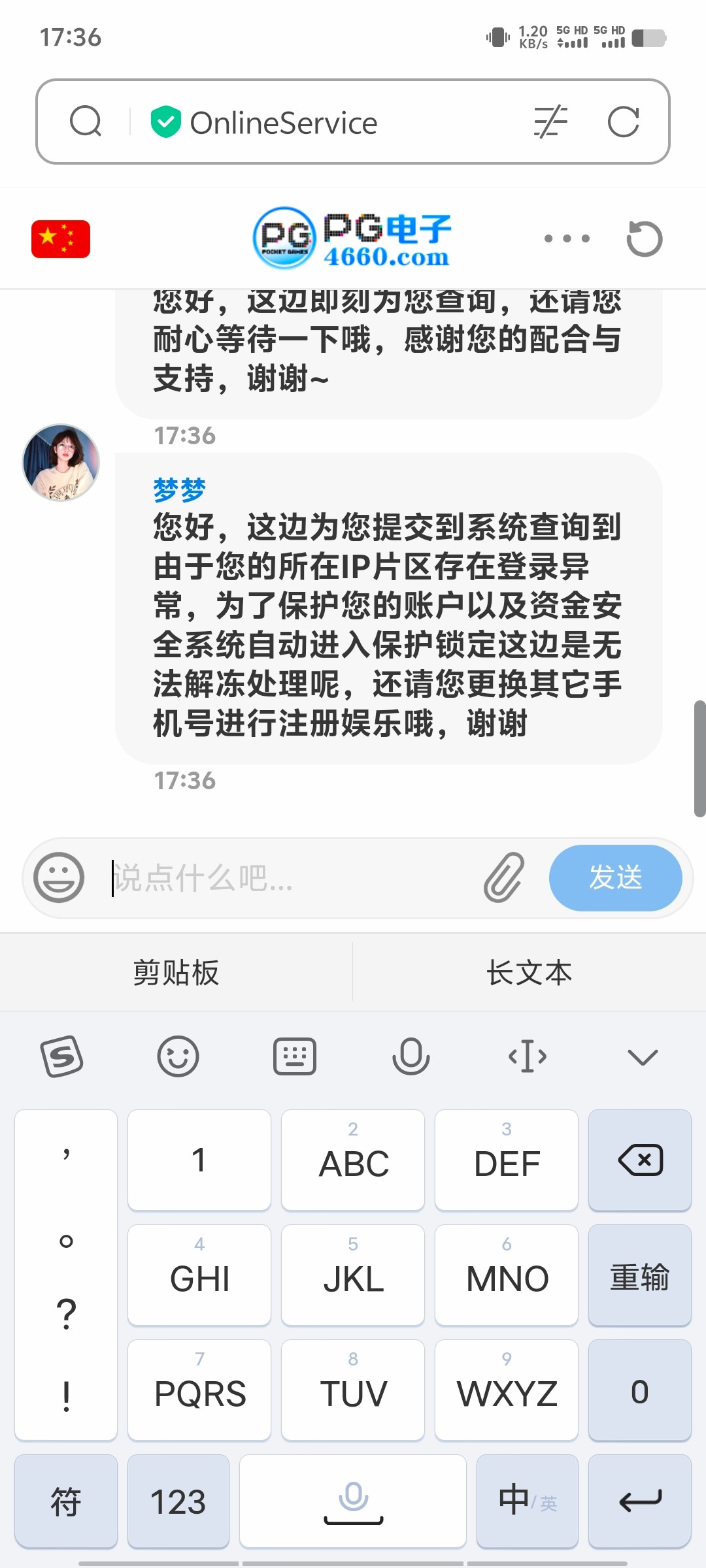
Task: Reload the page from the address bar
Action: (x=623, y=122)
